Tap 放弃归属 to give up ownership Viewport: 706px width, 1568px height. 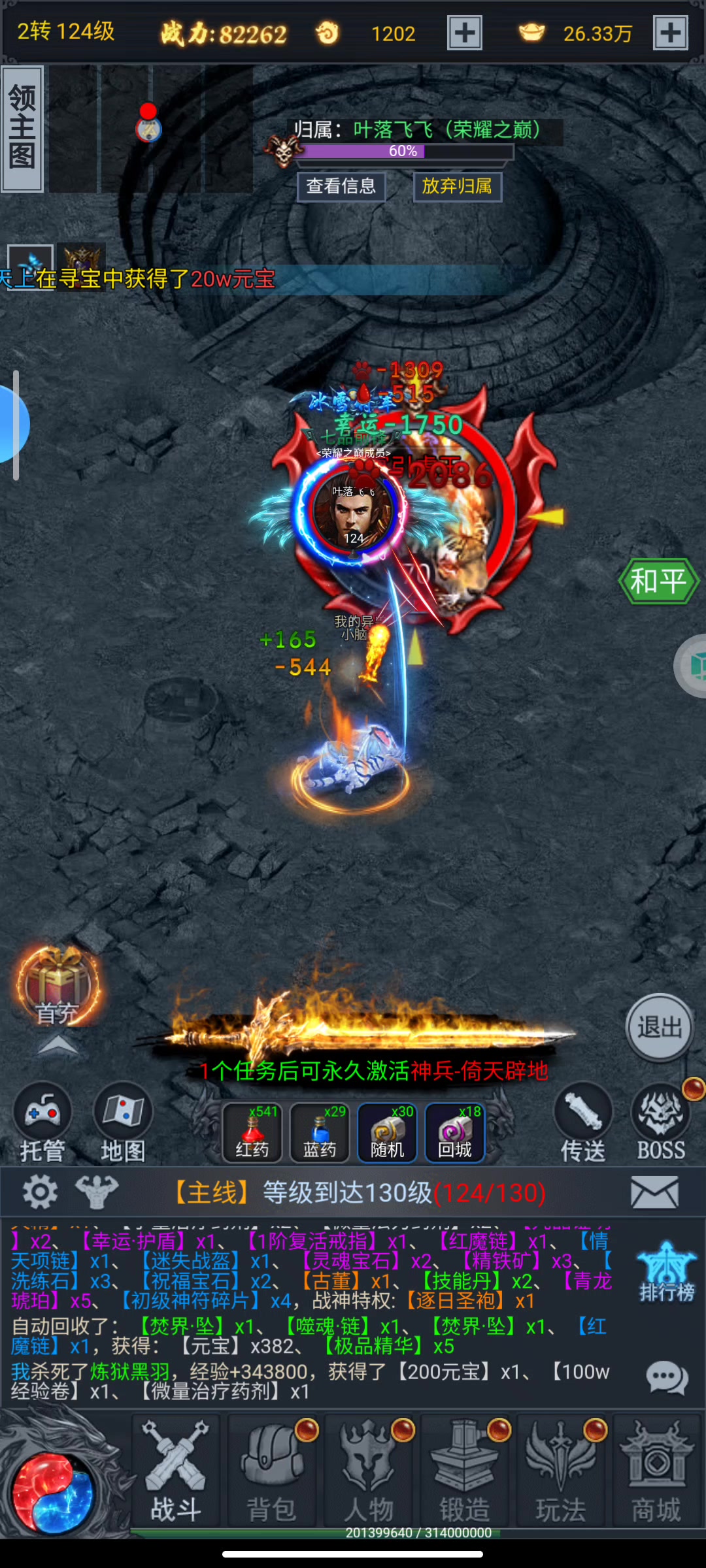[457, 187]
